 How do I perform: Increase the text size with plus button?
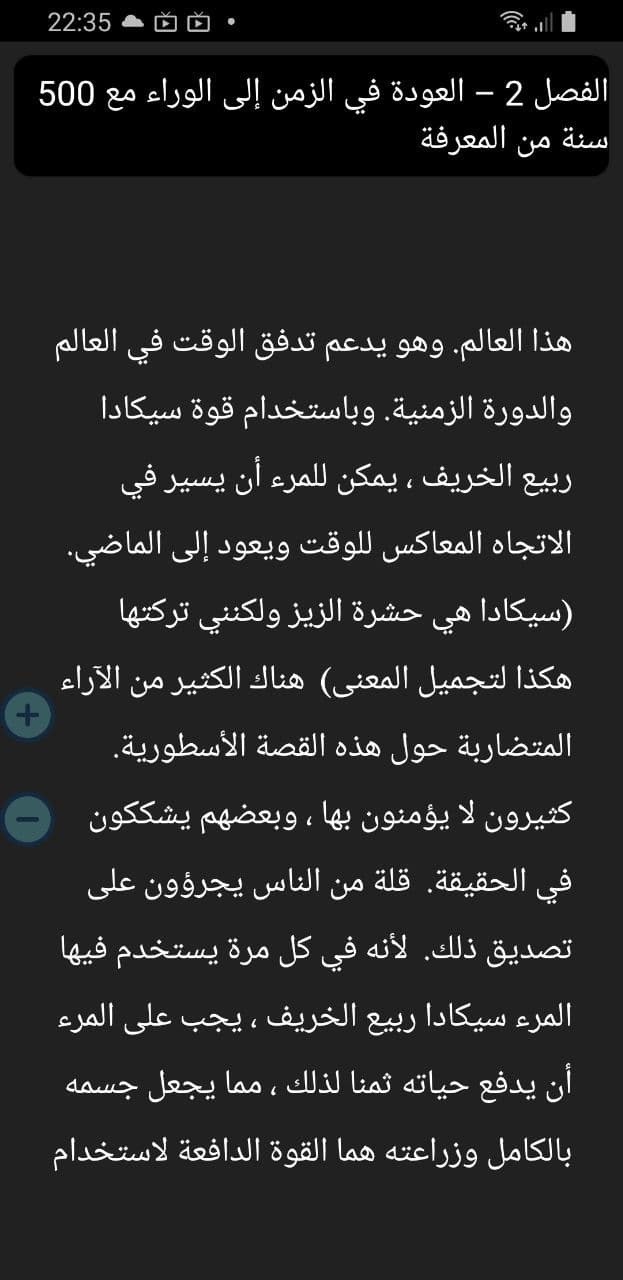(x=28, y=715)
